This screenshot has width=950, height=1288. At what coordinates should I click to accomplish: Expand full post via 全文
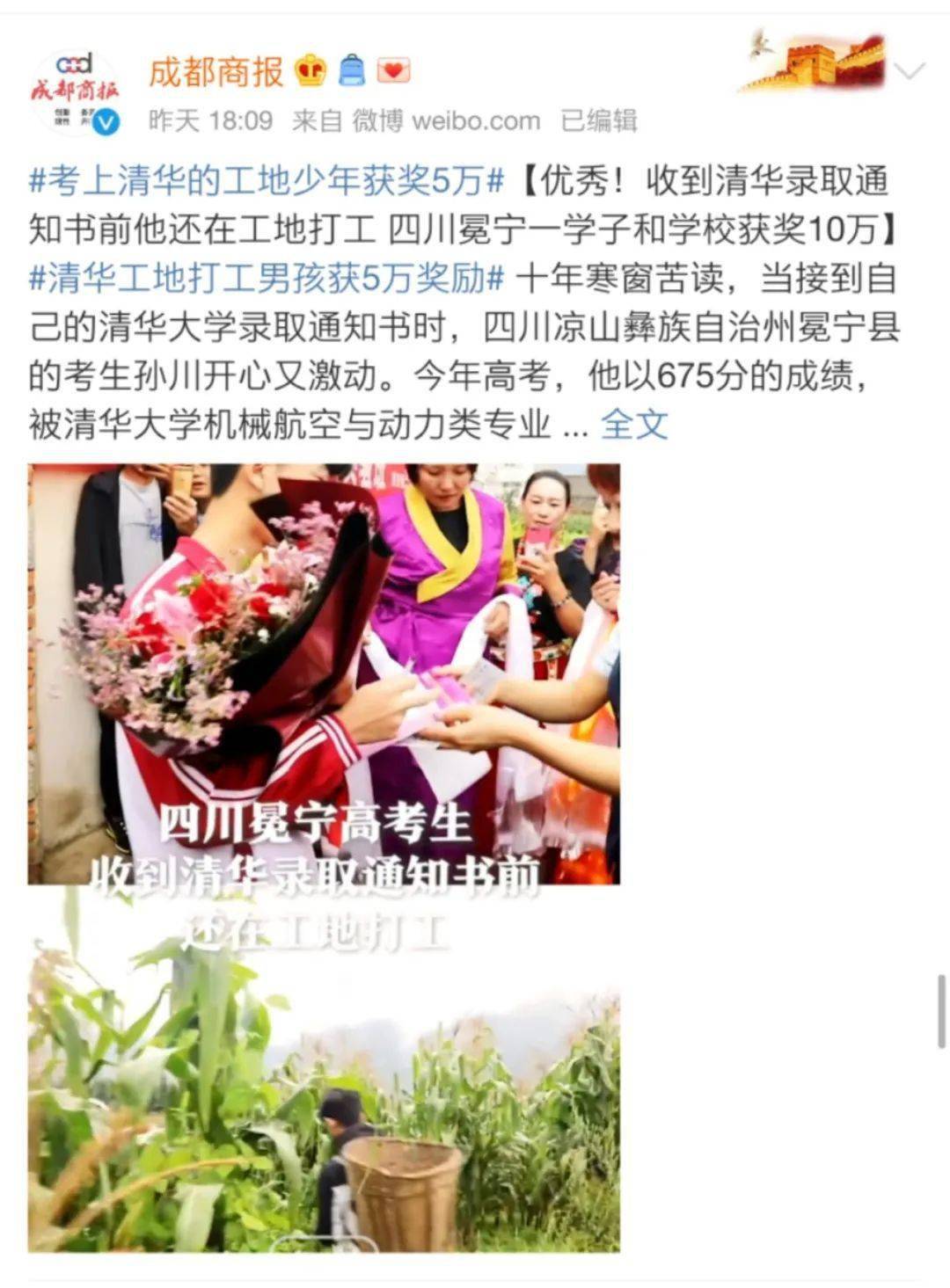click(634, 425)
